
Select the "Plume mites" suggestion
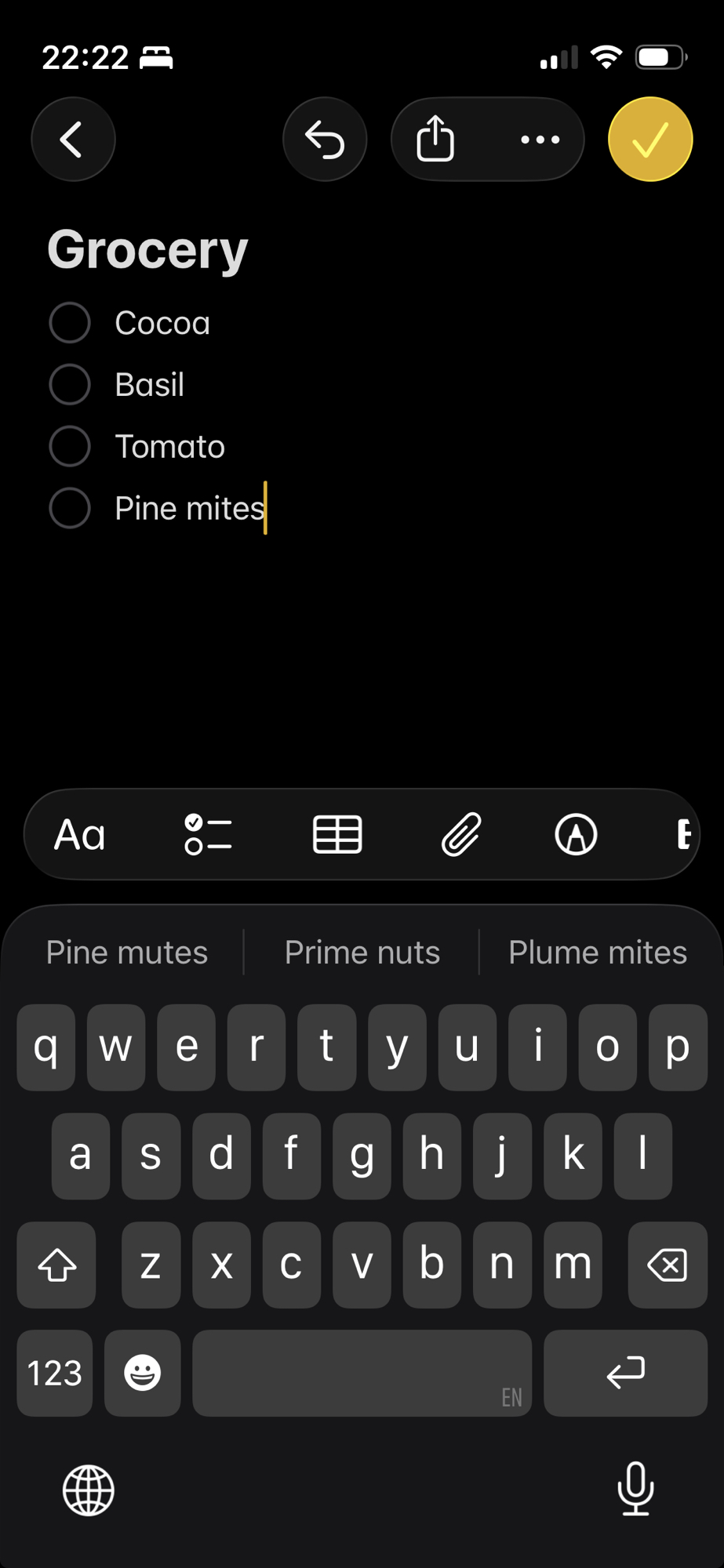[597, 953]
